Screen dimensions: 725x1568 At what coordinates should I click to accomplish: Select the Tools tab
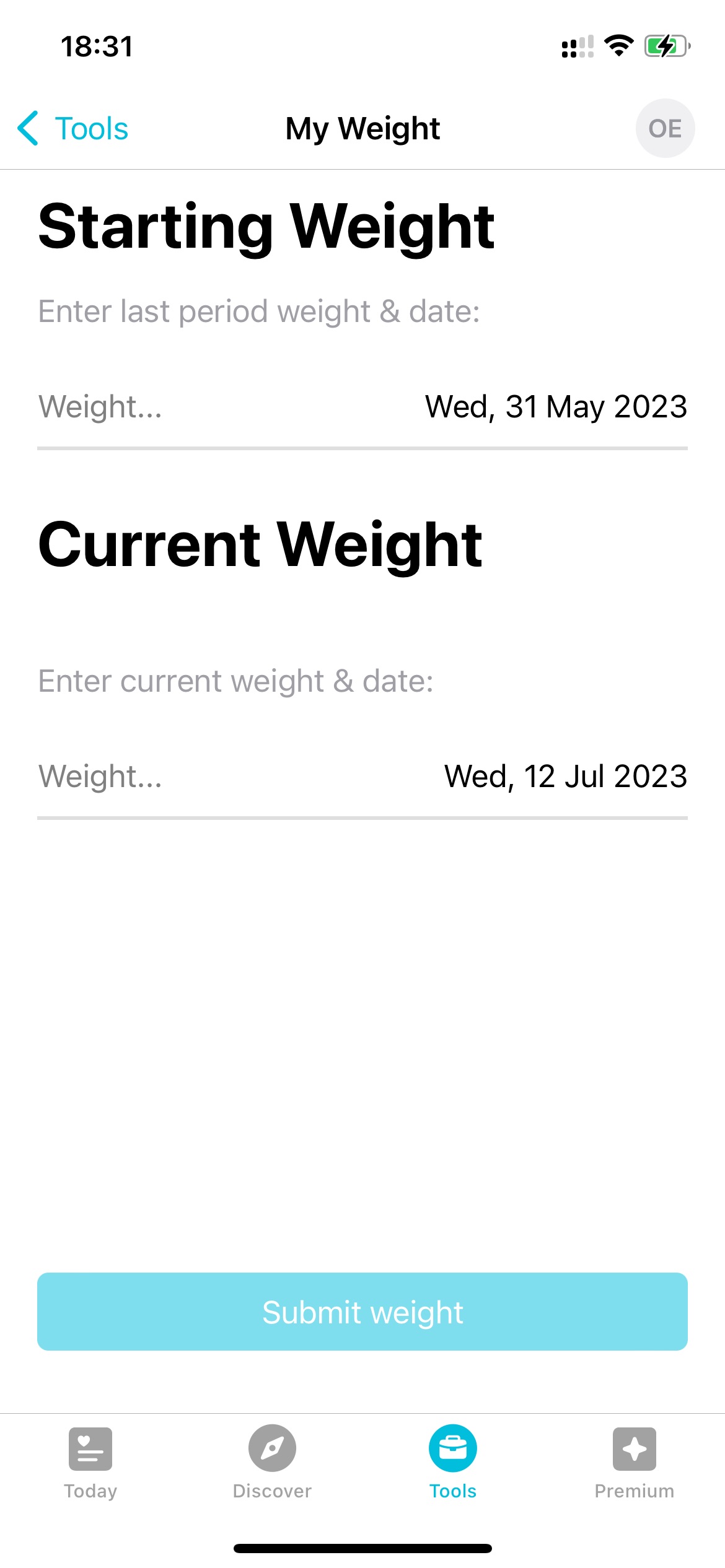click(453, 1463)
